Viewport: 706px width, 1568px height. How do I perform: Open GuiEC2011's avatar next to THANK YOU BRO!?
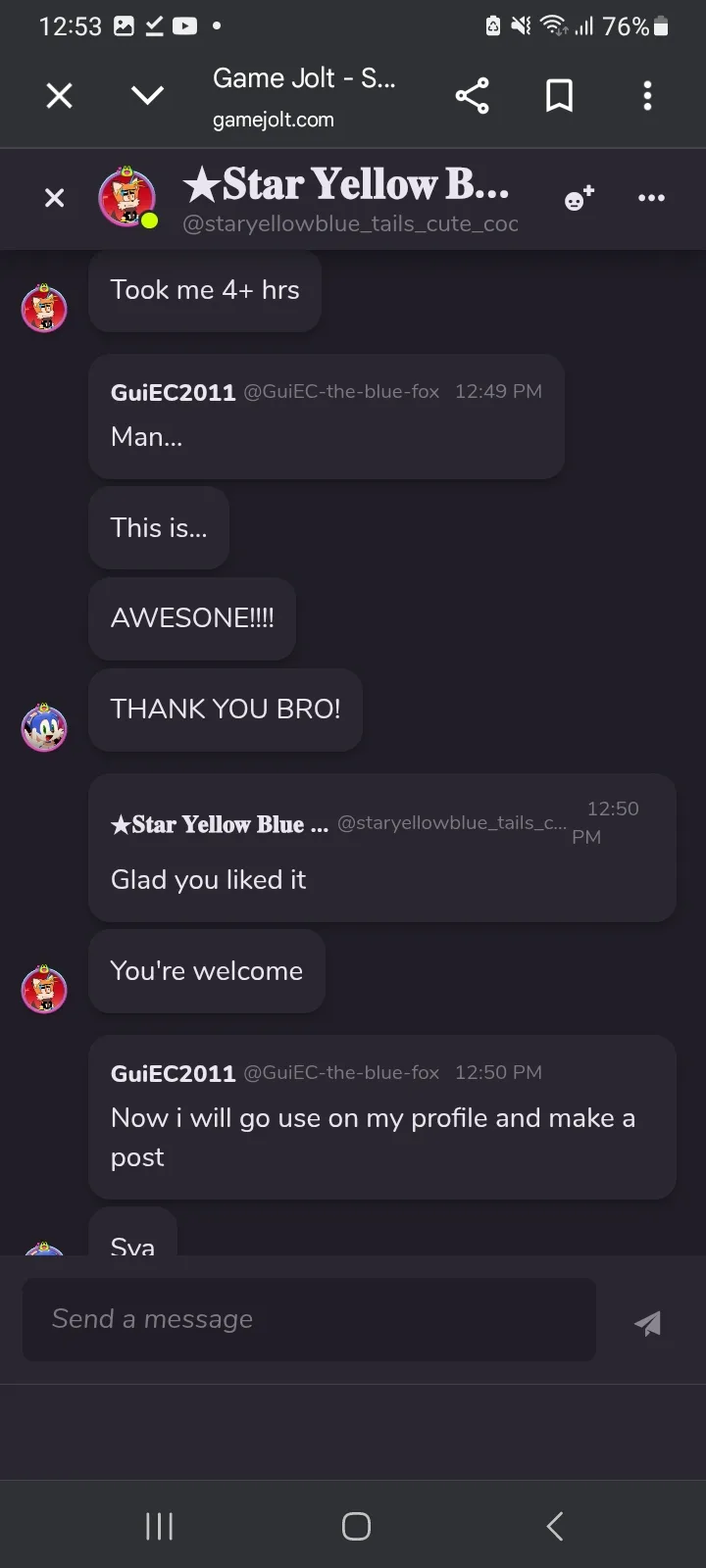pyautogui.click(x=44, y=728)
